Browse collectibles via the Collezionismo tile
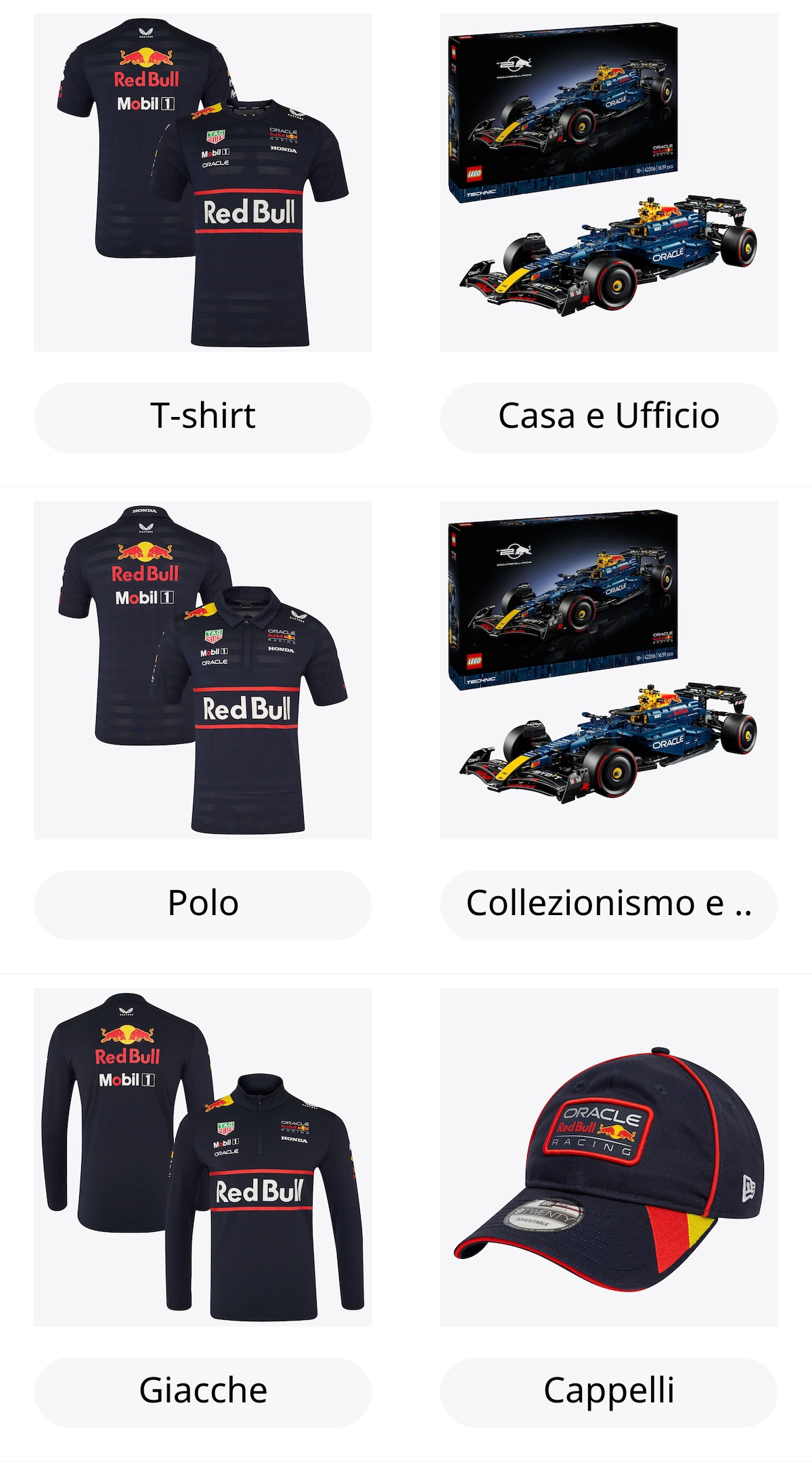The width and height of the screenshot is (812, 1462). tap(607, 902)
